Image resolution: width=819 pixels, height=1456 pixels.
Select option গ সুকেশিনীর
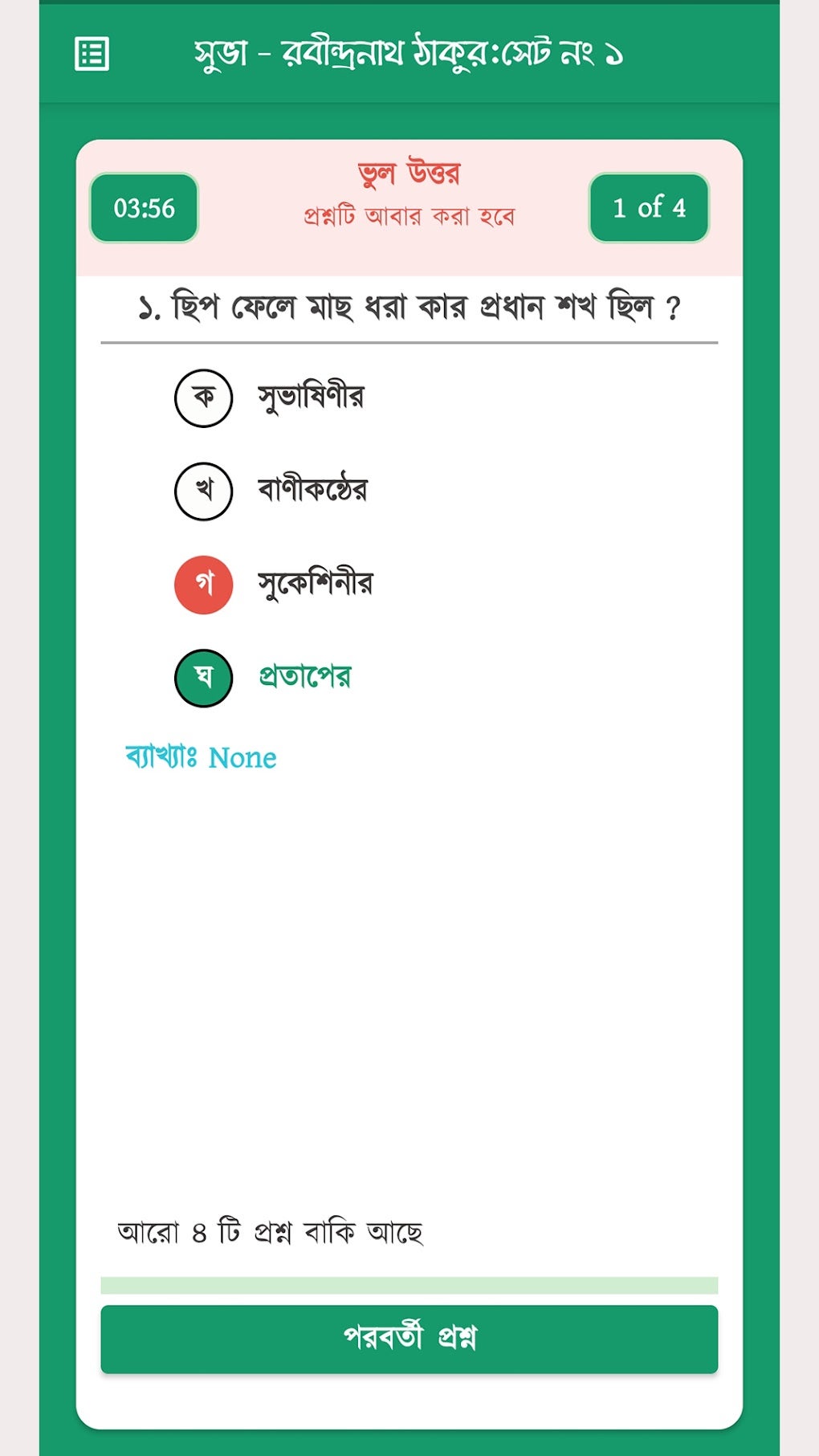point(204,585)
